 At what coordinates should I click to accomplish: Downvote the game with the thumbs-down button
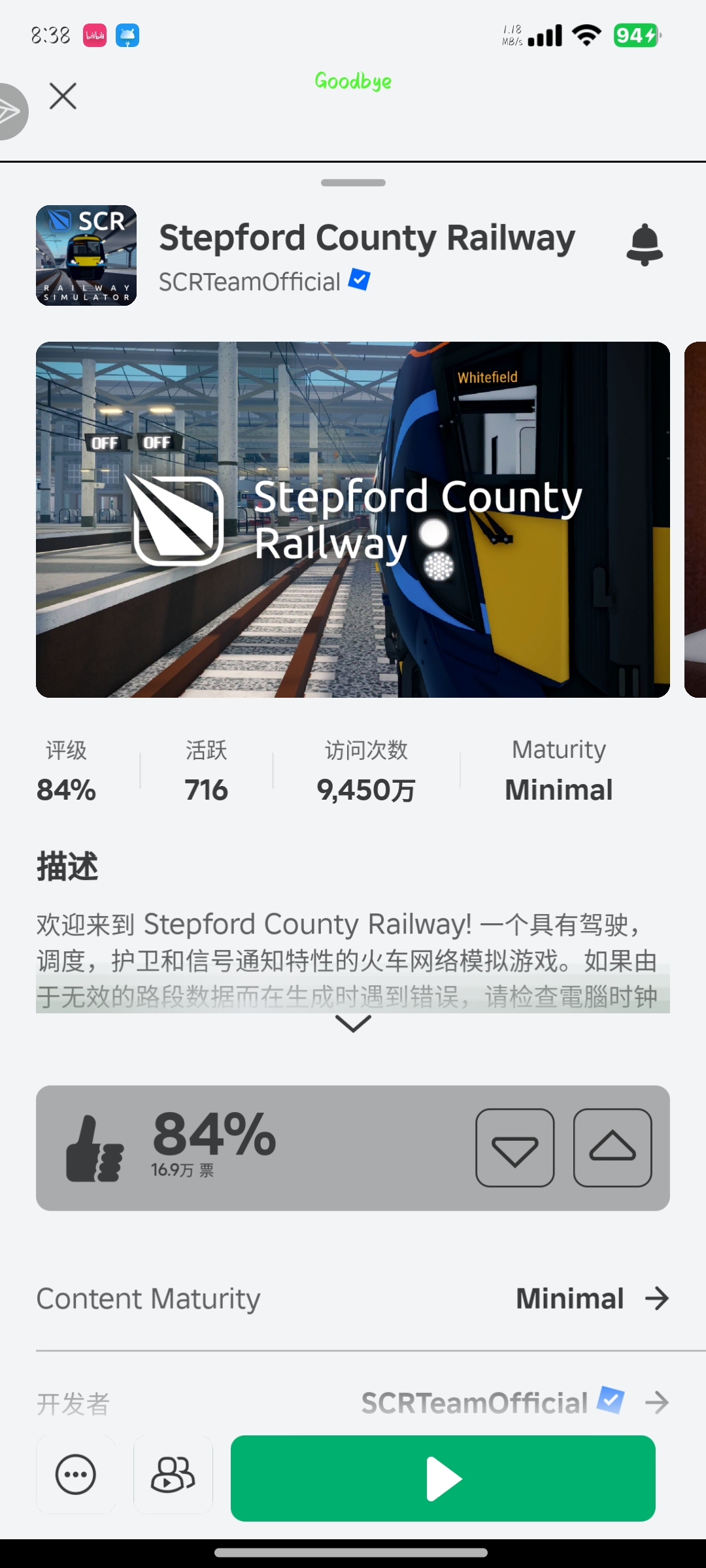coord(515,1148)
